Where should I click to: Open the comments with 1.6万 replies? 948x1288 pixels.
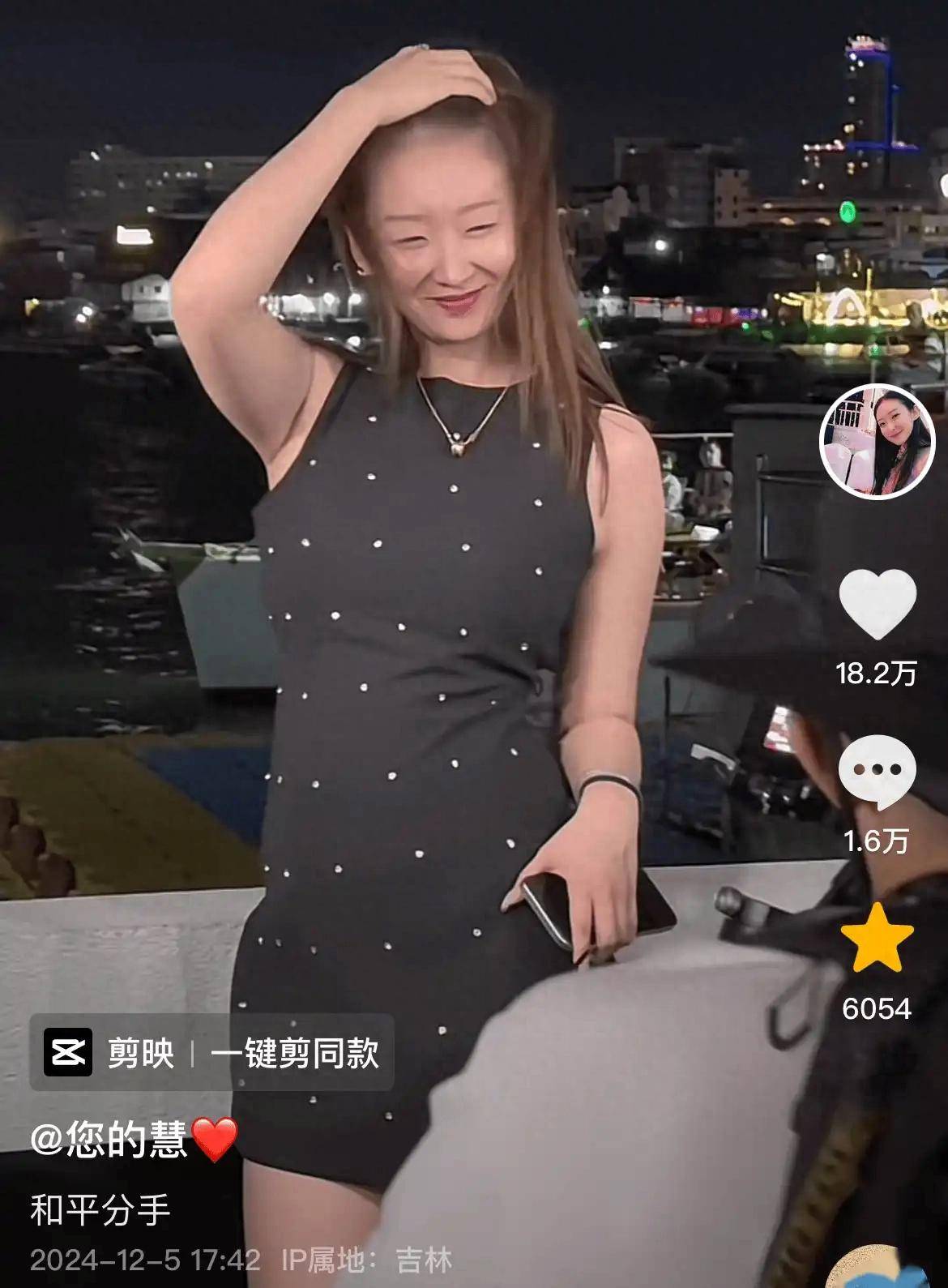coord(877,772)
